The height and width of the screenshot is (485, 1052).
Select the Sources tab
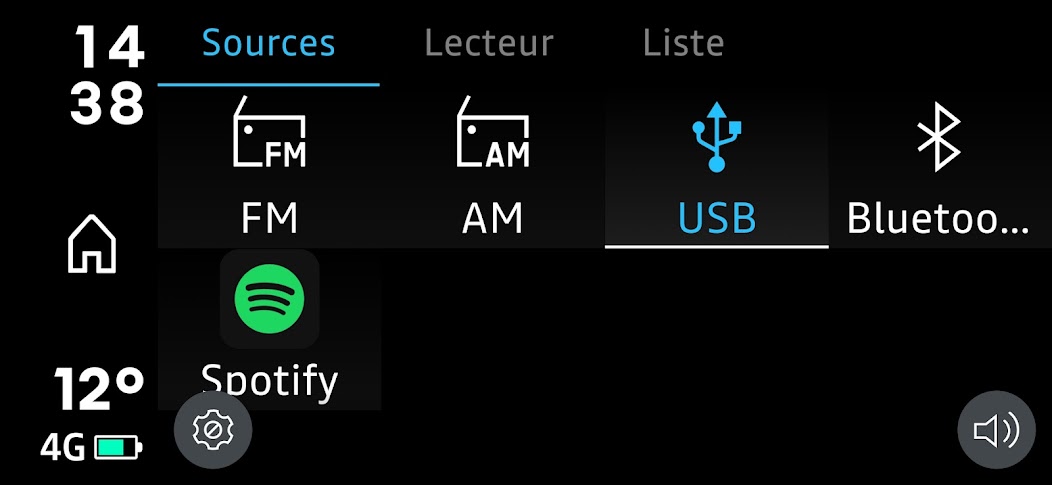(x=268, y=44)
